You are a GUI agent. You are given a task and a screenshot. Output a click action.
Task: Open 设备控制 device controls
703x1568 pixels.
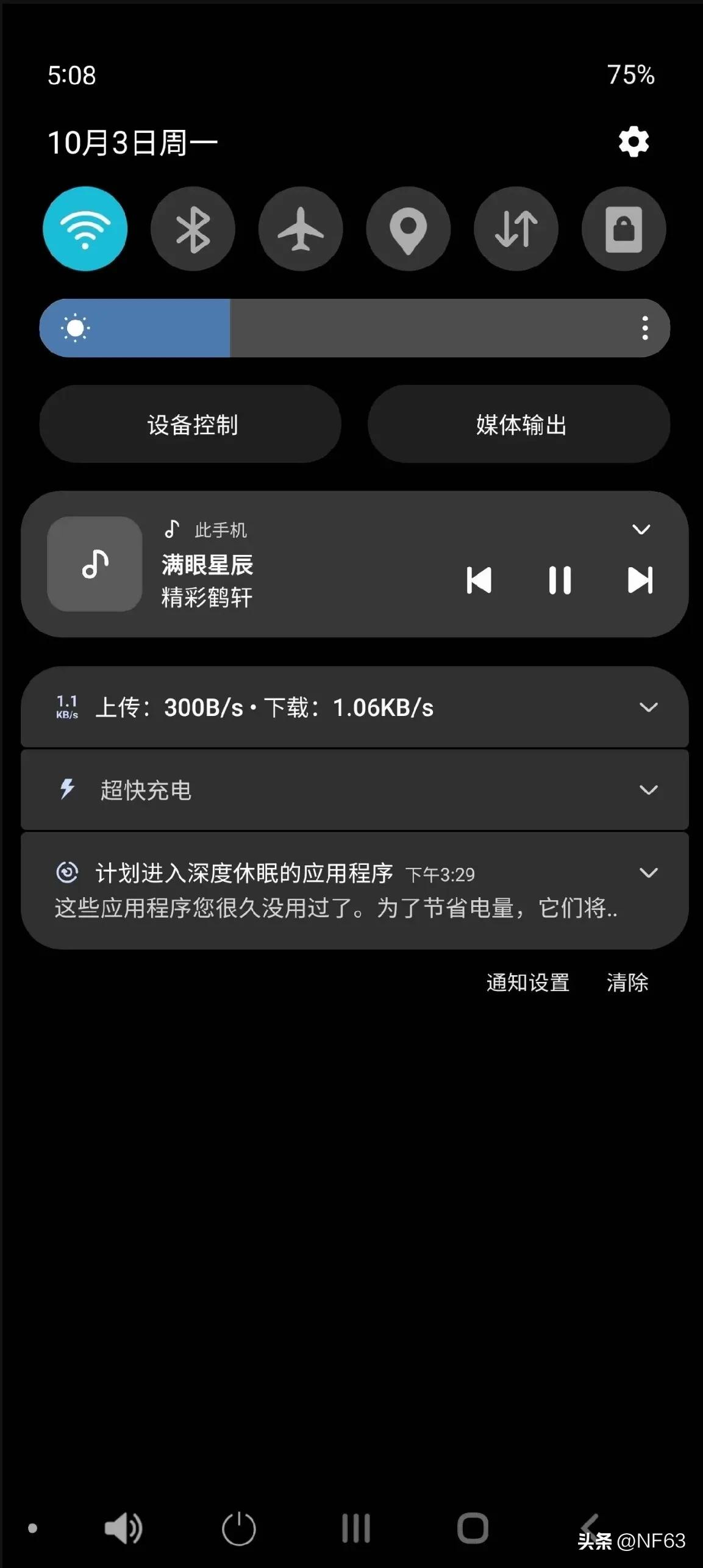190,424
